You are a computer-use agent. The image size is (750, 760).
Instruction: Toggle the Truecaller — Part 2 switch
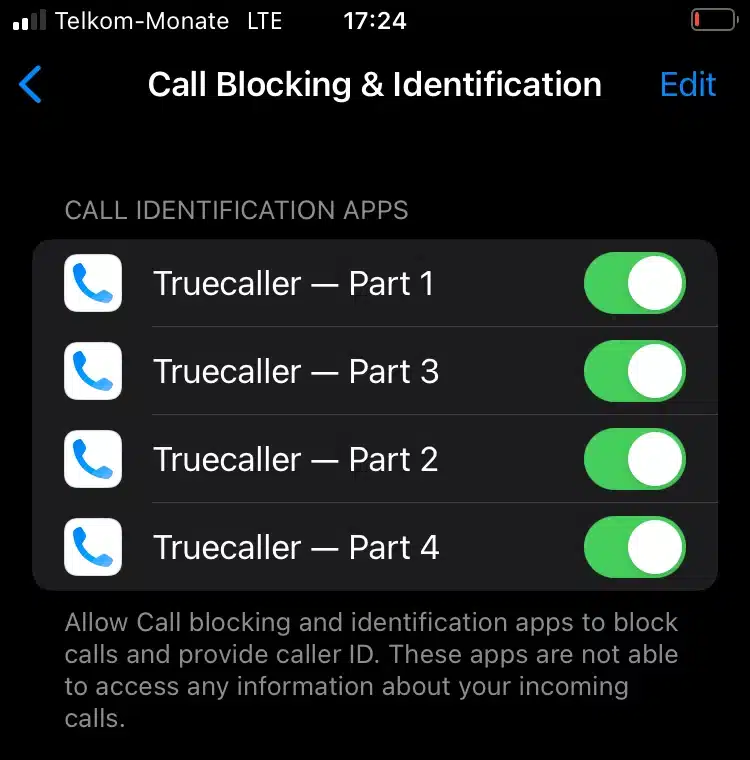635,459
